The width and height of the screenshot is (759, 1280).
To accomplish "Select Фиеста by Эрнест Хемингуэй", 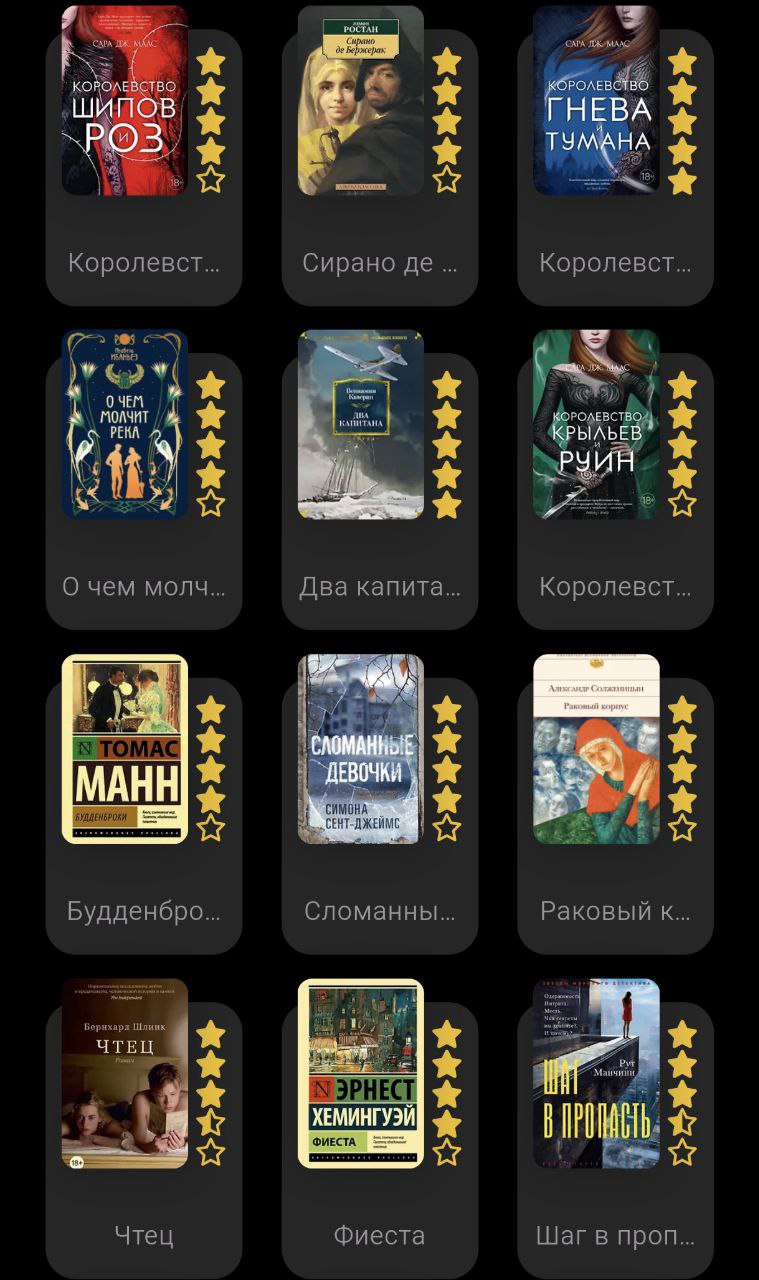I will [x=360, y=1073].
